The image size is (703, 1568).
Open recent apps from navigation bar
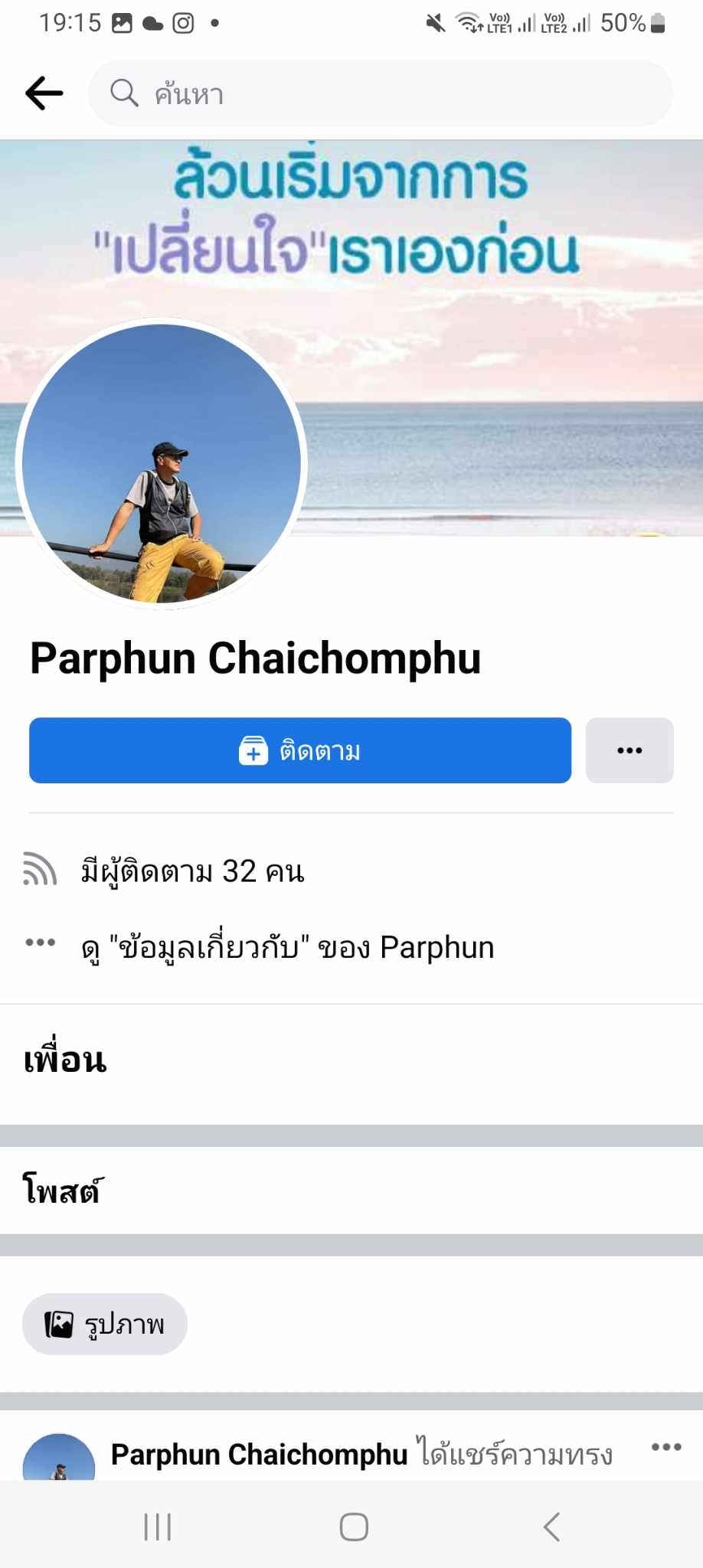158,1527
